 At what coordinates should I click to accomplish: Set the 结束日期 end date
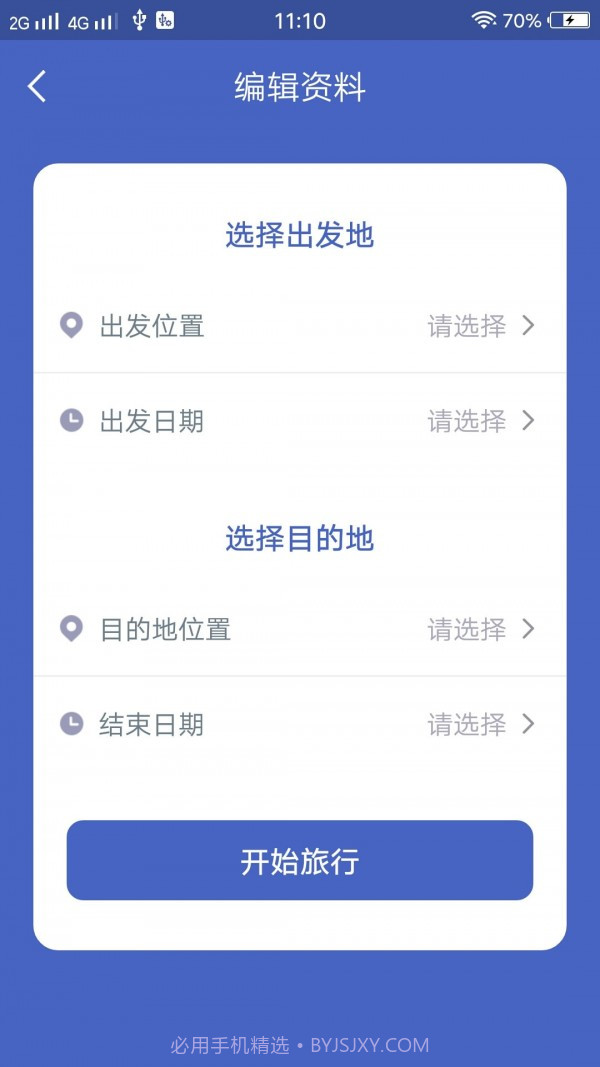click(x=300, y=724)
